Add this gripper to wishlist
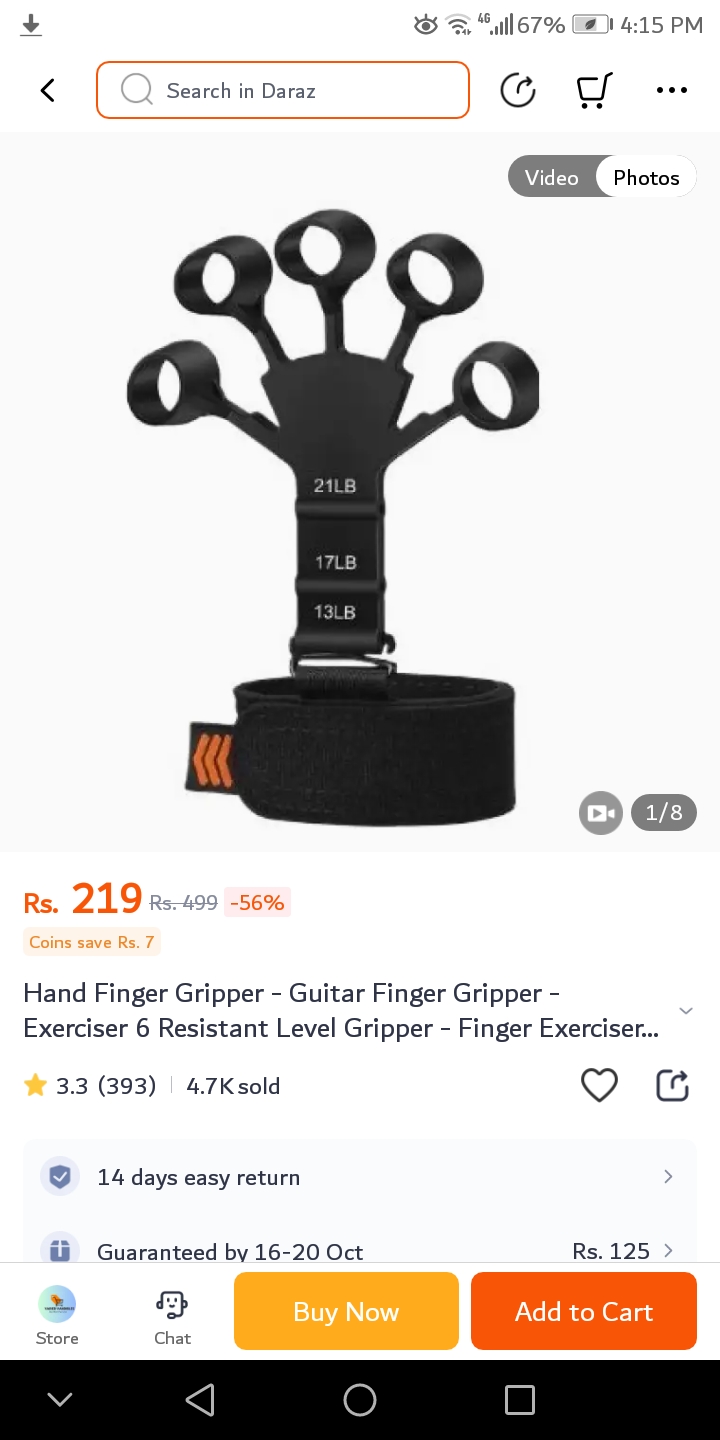The image size is (720, 1440). pyautogui.click(x=599, y=1085)
